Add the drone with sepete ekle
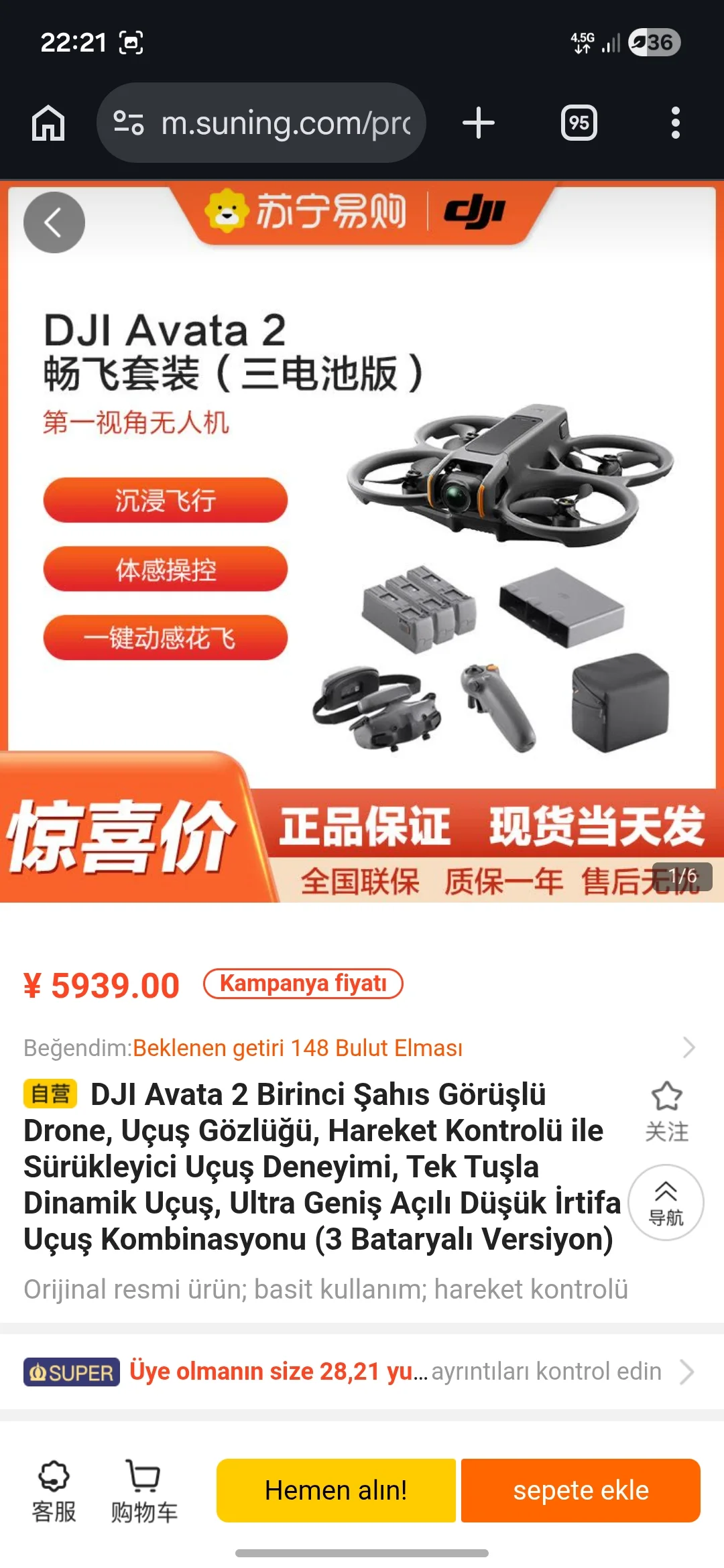 click(581, 1490)
